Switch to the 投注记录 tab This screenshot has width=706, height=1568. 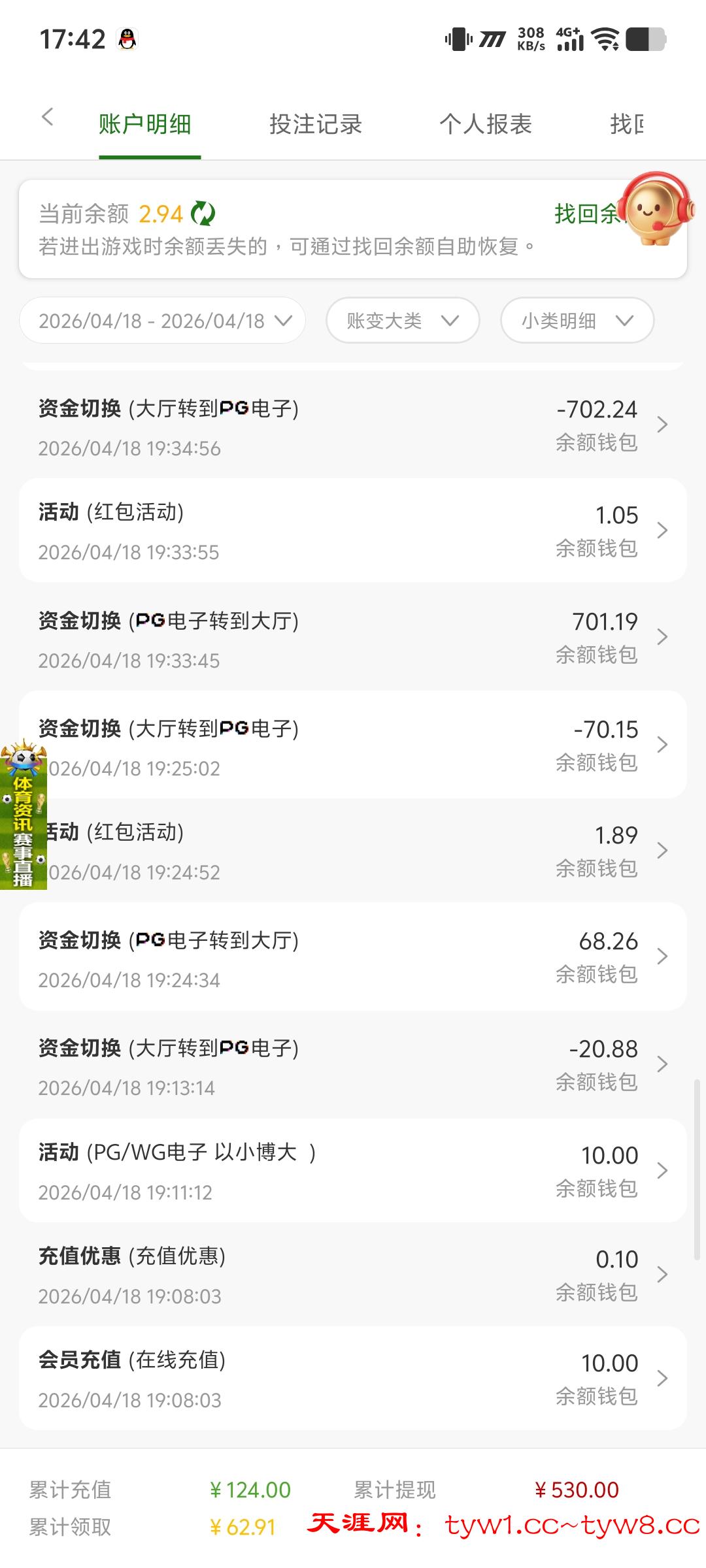316,124
